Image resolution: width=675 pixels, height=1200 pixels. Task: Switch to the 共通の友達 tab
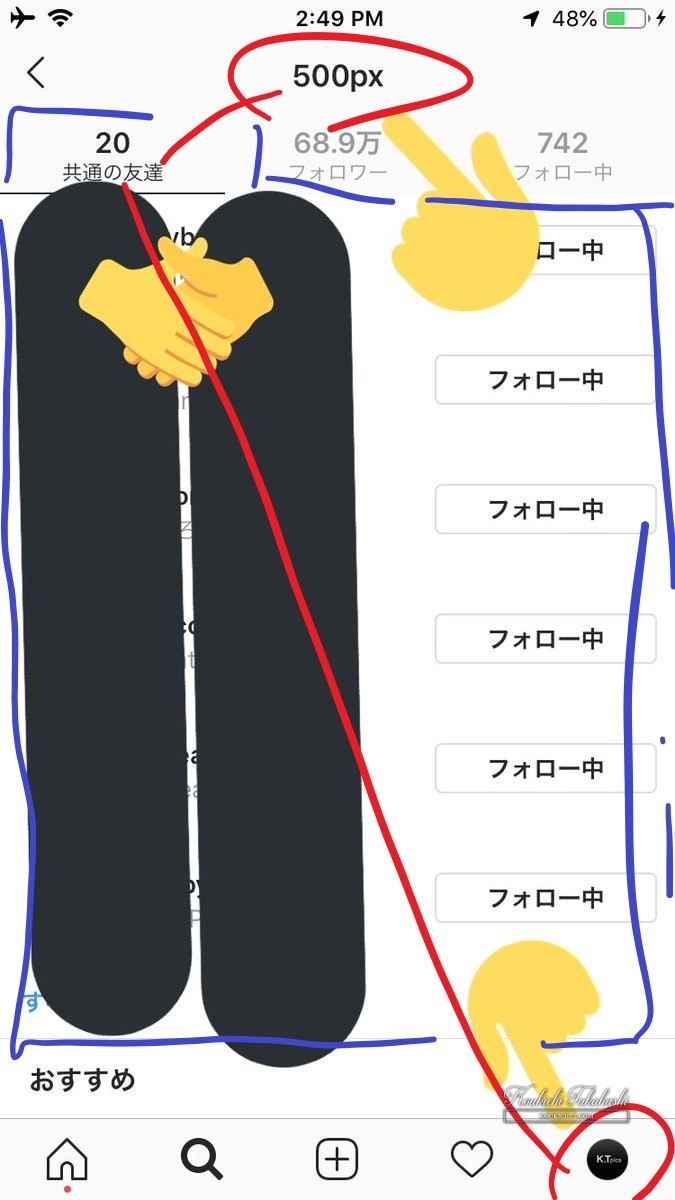[112, 157]
